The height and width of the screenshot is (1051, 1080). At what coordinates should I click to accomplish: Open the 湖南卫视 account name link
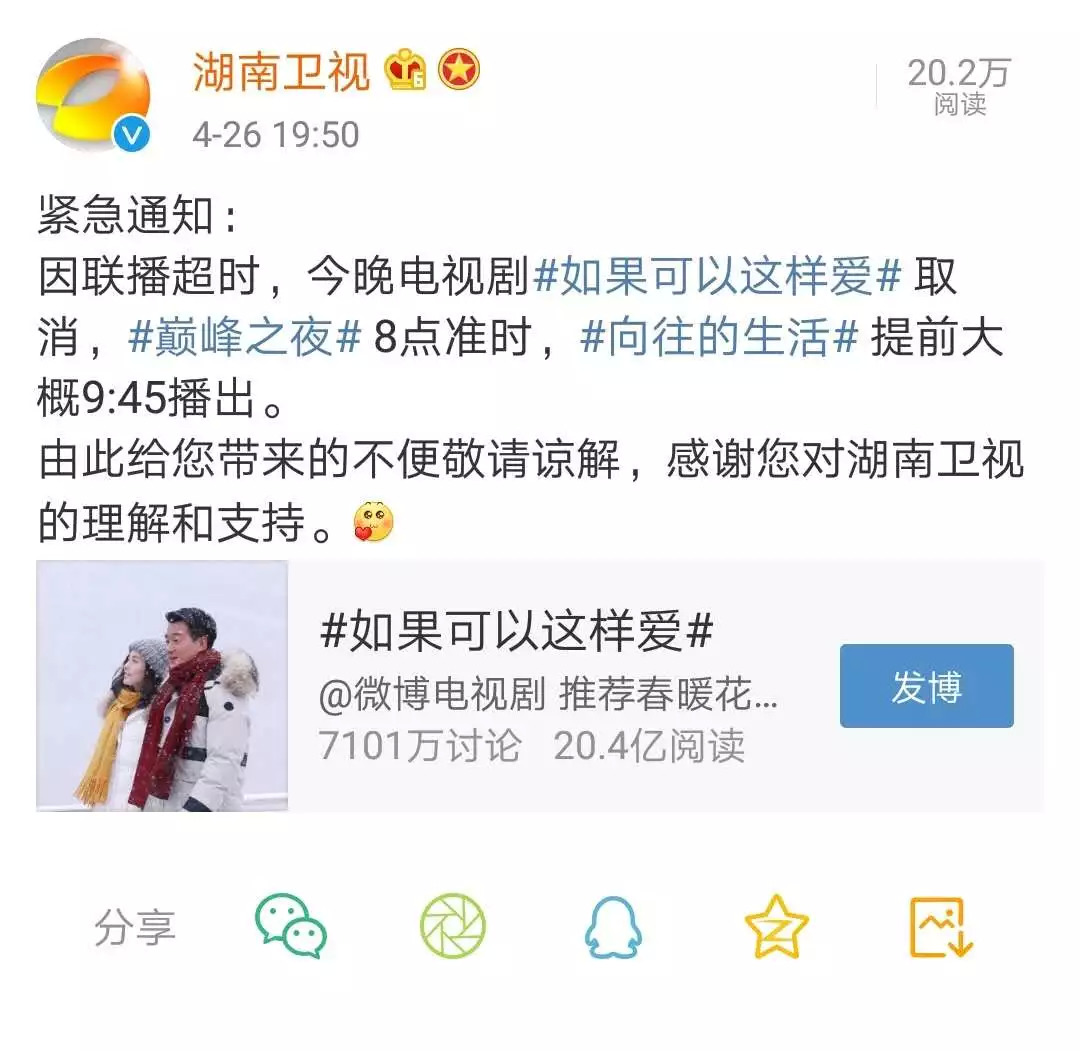pos(281,72)
